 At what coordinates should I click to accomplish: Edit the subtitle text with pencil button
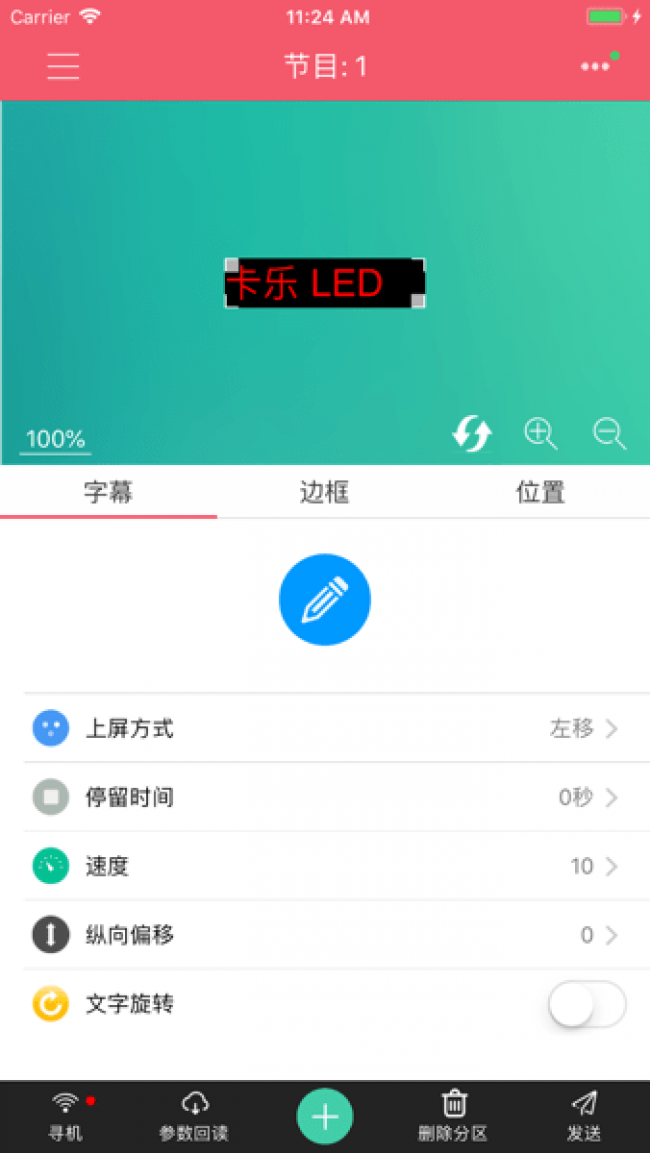(325, 600)
